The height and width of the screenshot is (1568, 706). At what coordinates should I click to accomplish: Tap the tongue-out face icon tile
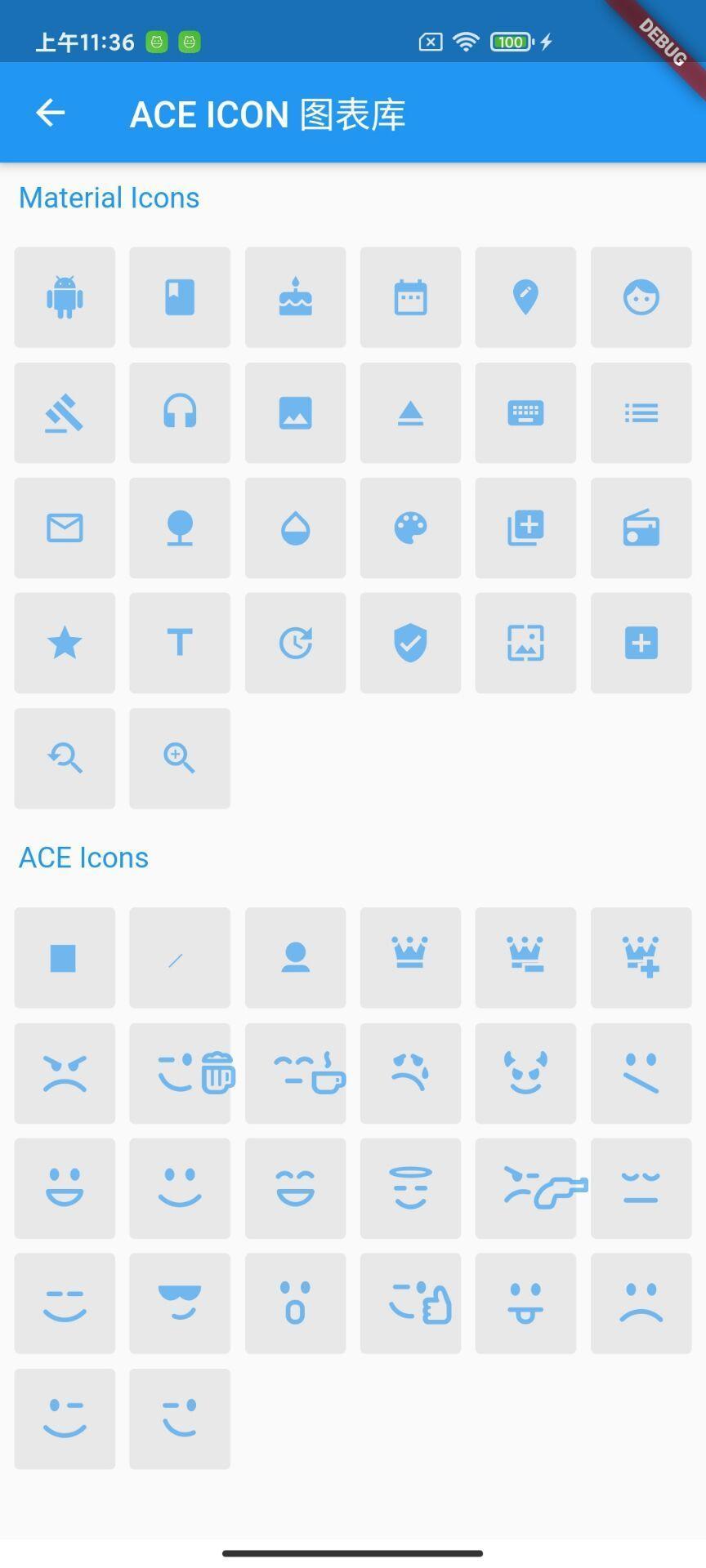click(x=525, y=1303)
